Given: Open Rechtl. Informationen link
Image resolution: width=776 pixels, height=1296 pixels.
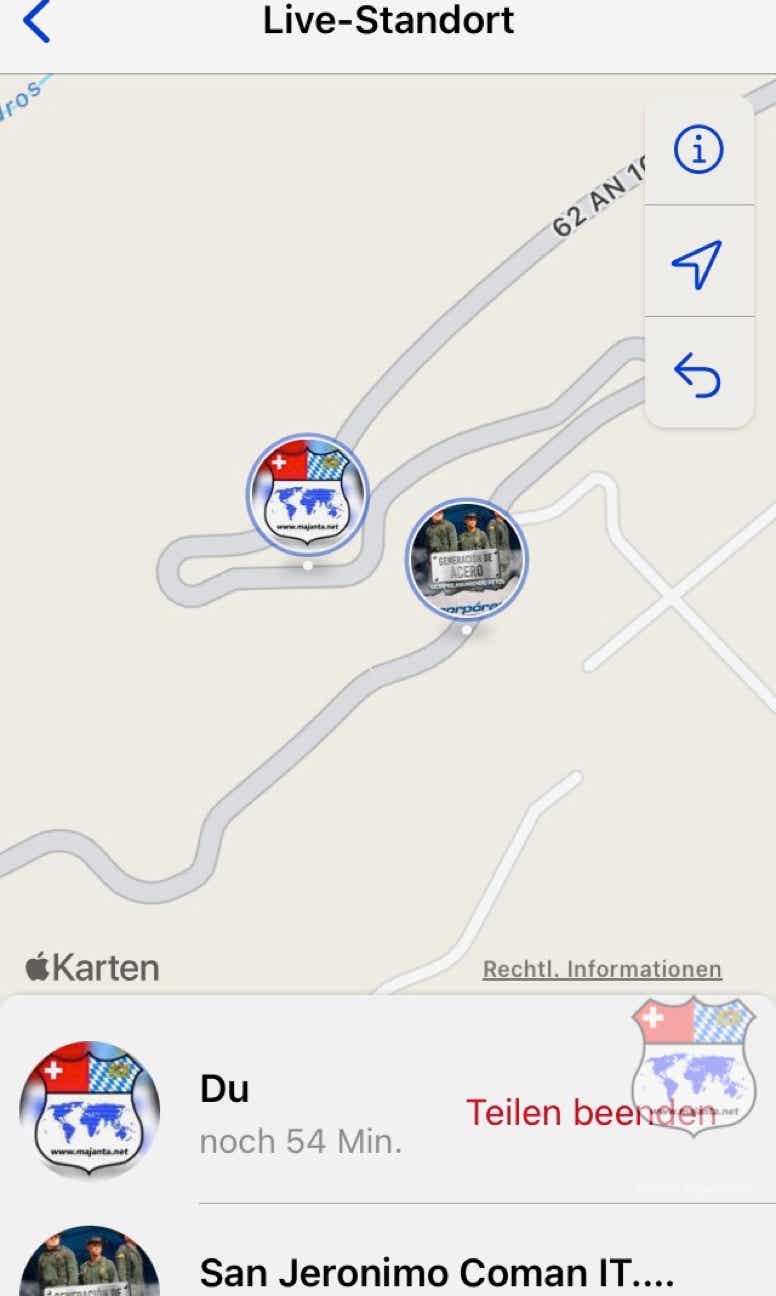Looking at the screenshot, I should click(x=602, y=969).
